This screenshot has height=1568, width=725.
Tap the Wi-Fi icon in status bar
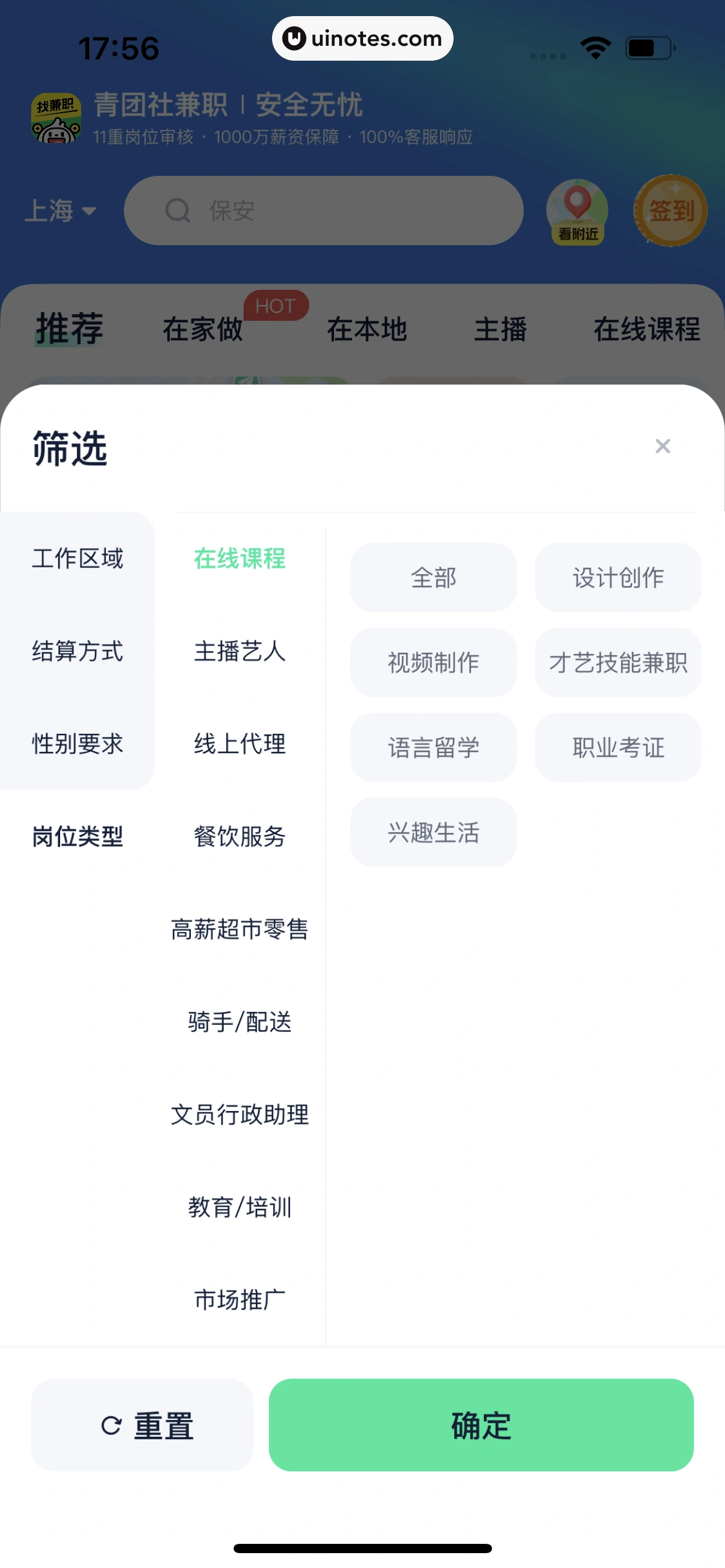coord(594,46)
